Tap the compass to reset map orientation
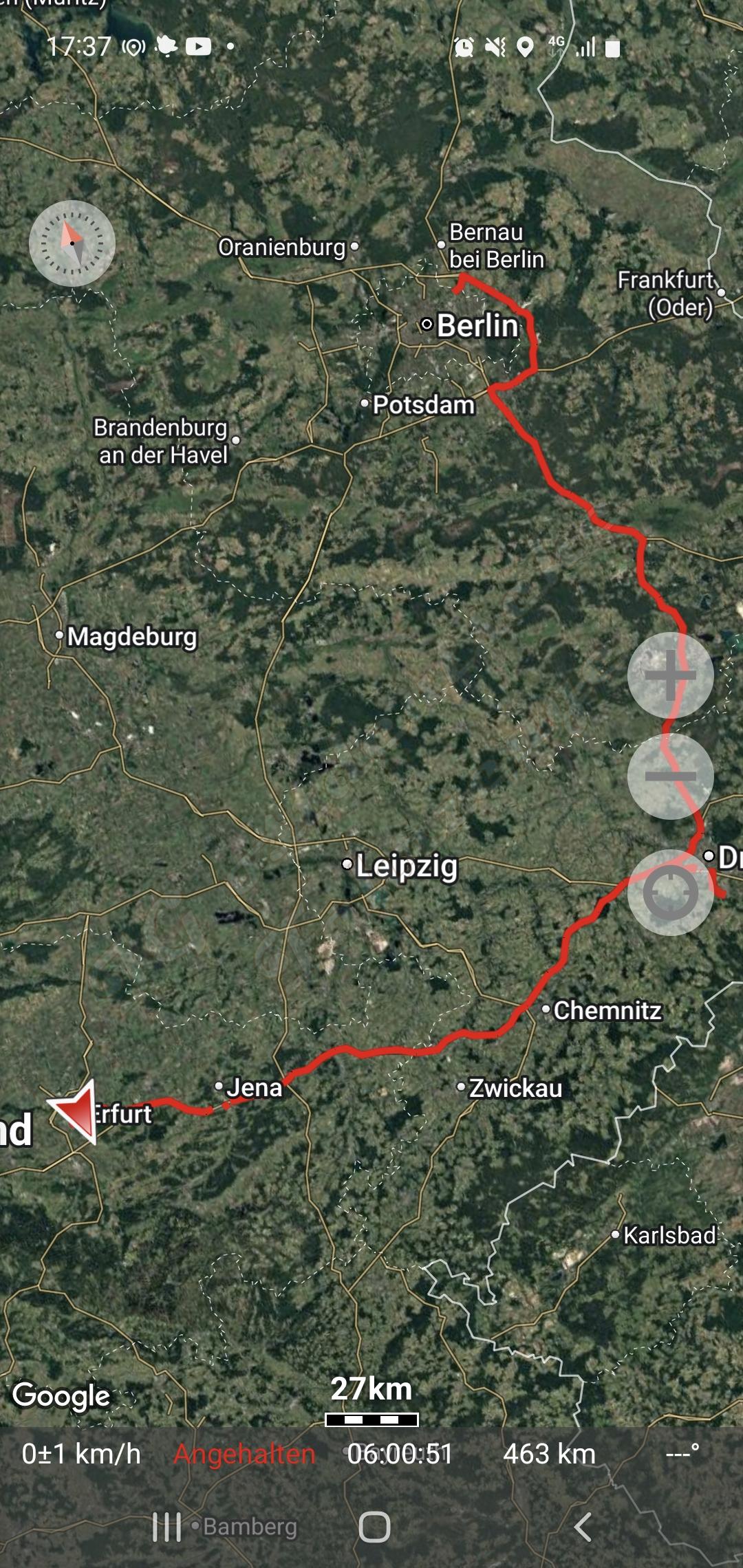 [x=72, y=243]
